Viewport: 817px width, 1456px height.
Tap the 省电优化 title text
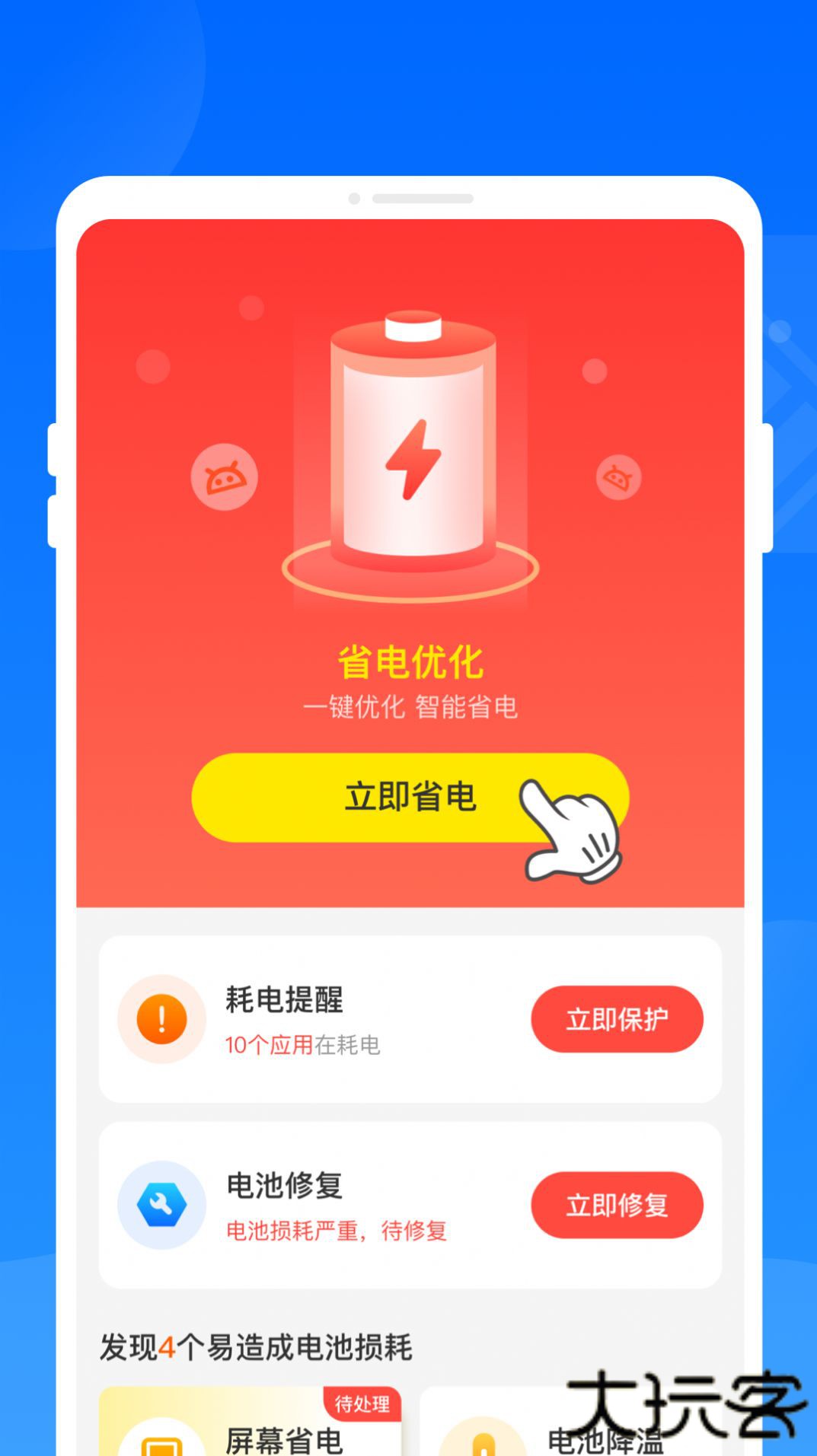click(x=411, y=662)
